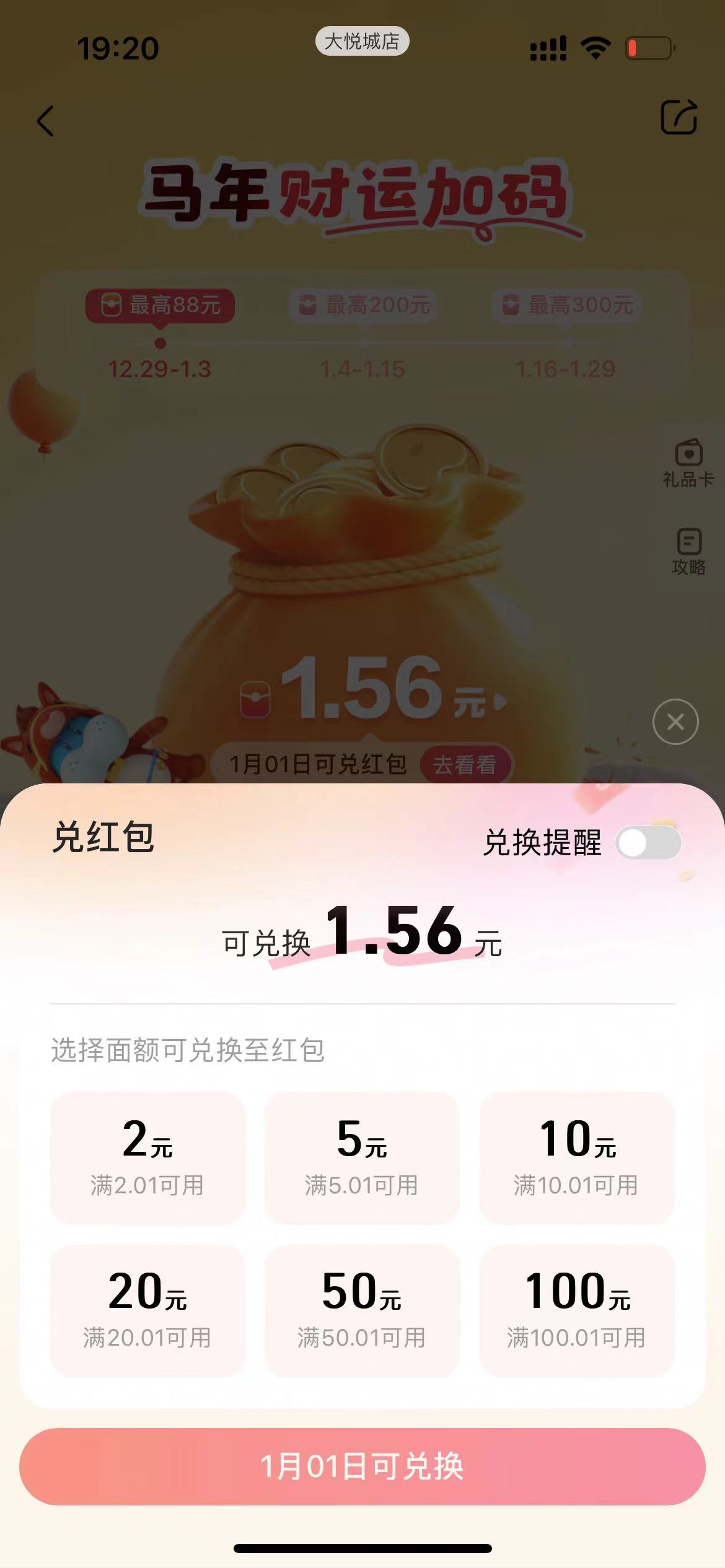Tap the 1月01日可兑换 button
Screen dimensions: 725x1568
[x=362, y=1466]
